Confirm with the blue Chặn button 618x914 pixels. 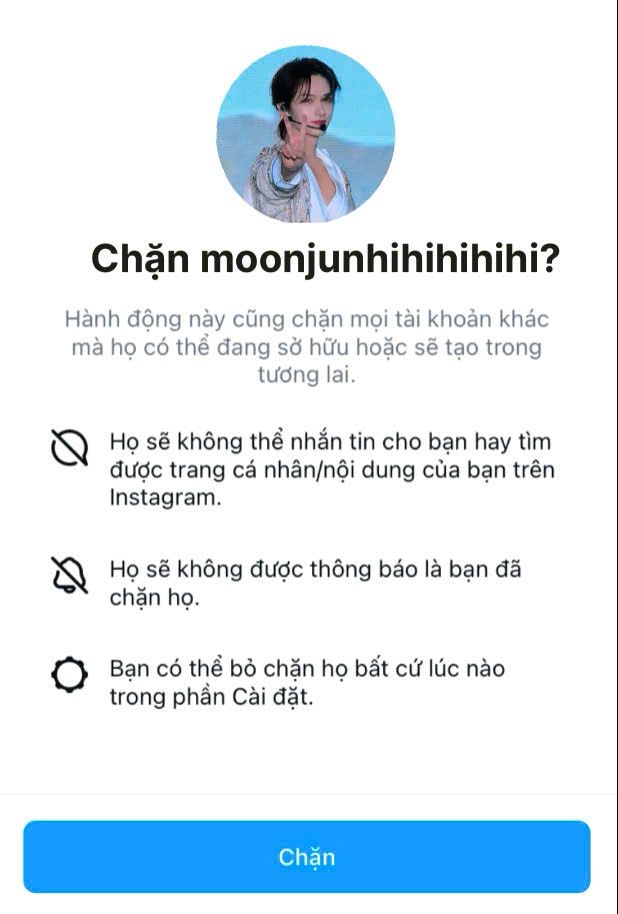tap(307, 857)
